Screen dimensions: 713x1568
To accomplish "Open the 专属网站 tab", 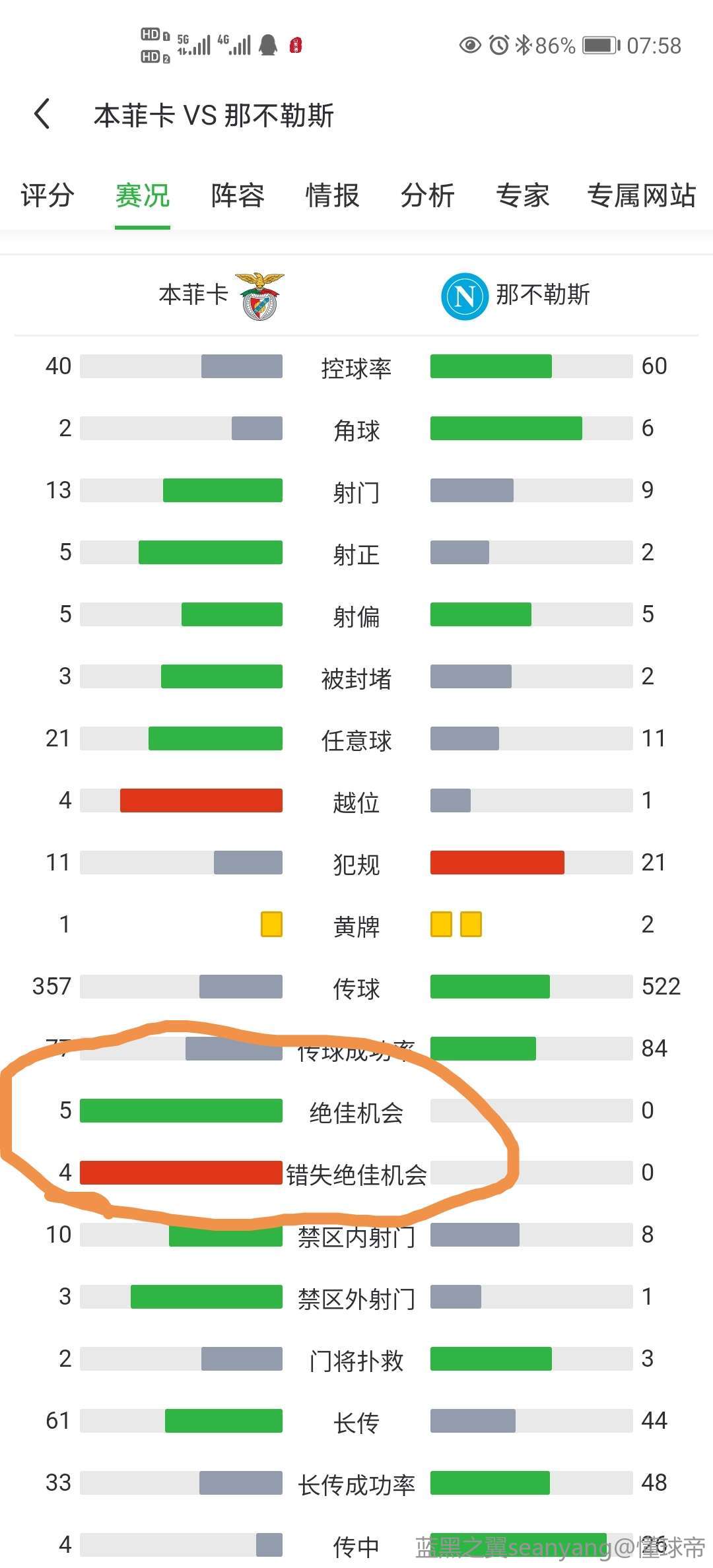I will click(642, 195).
